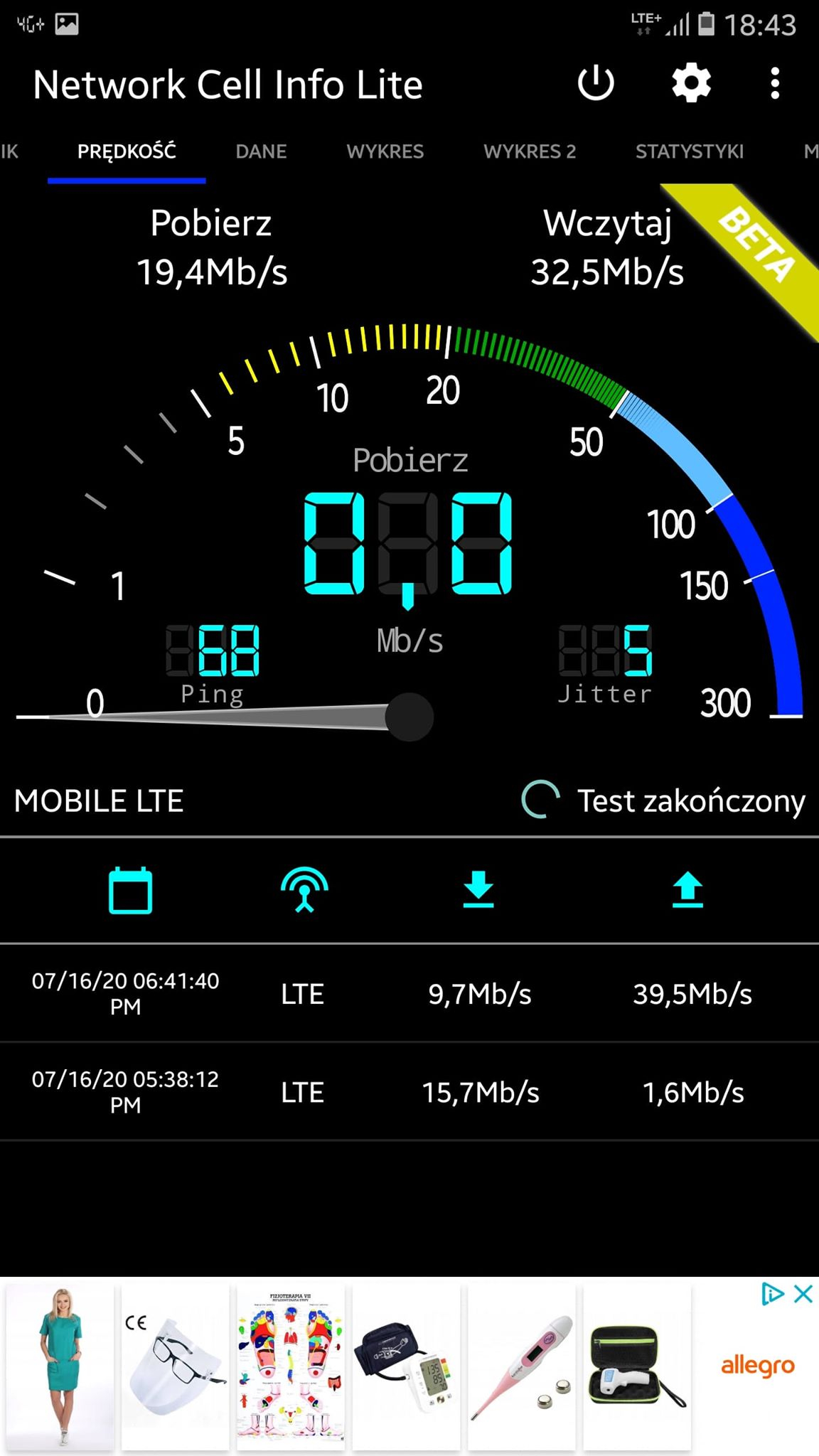Open the three-dot overflow menu

(774, 82)
